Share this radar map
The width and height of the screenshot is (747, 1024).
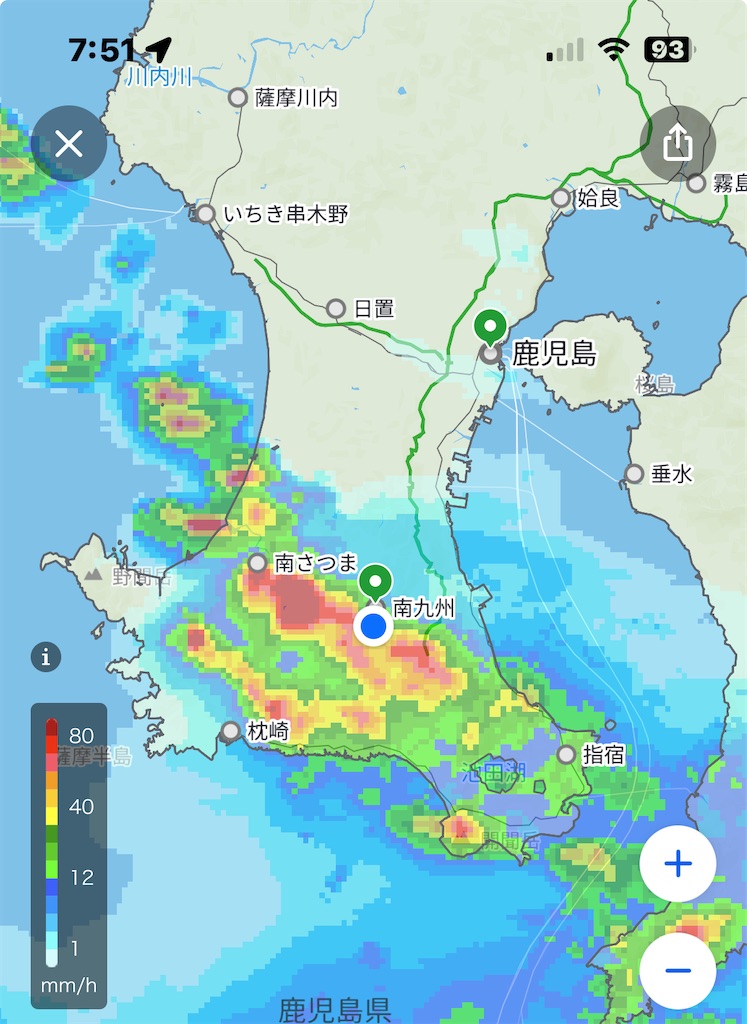[x=678, y=144]
